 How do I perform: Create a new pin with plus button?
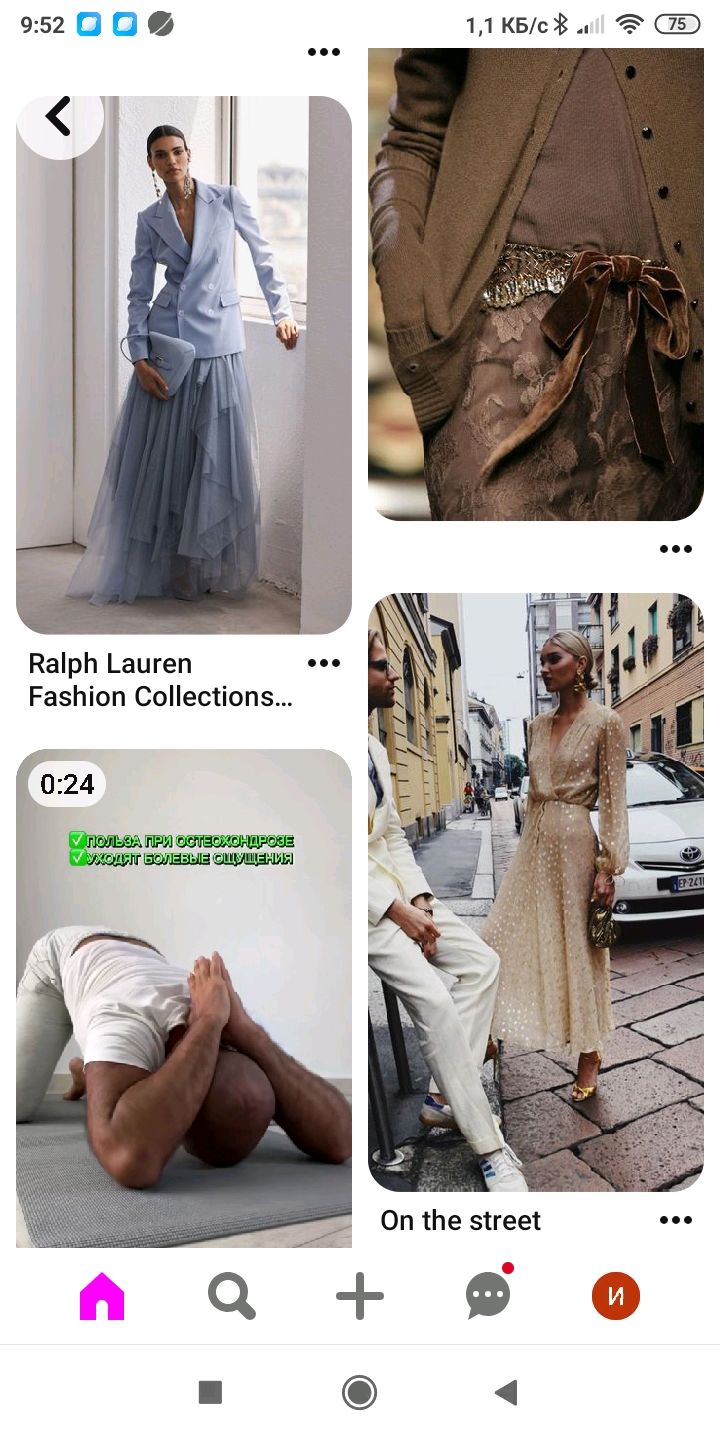(x=360, y=1297)
